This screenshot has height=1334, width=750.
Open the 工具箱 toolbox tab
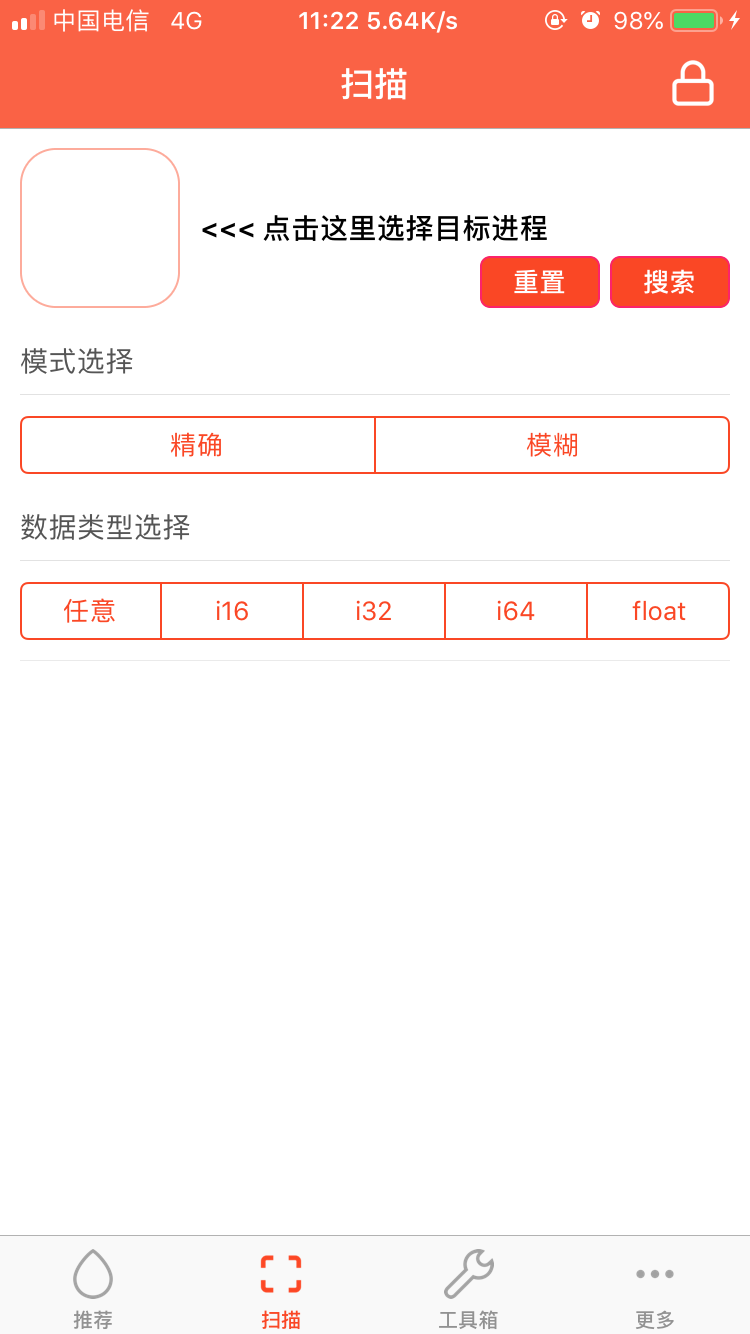[467, 1290]
